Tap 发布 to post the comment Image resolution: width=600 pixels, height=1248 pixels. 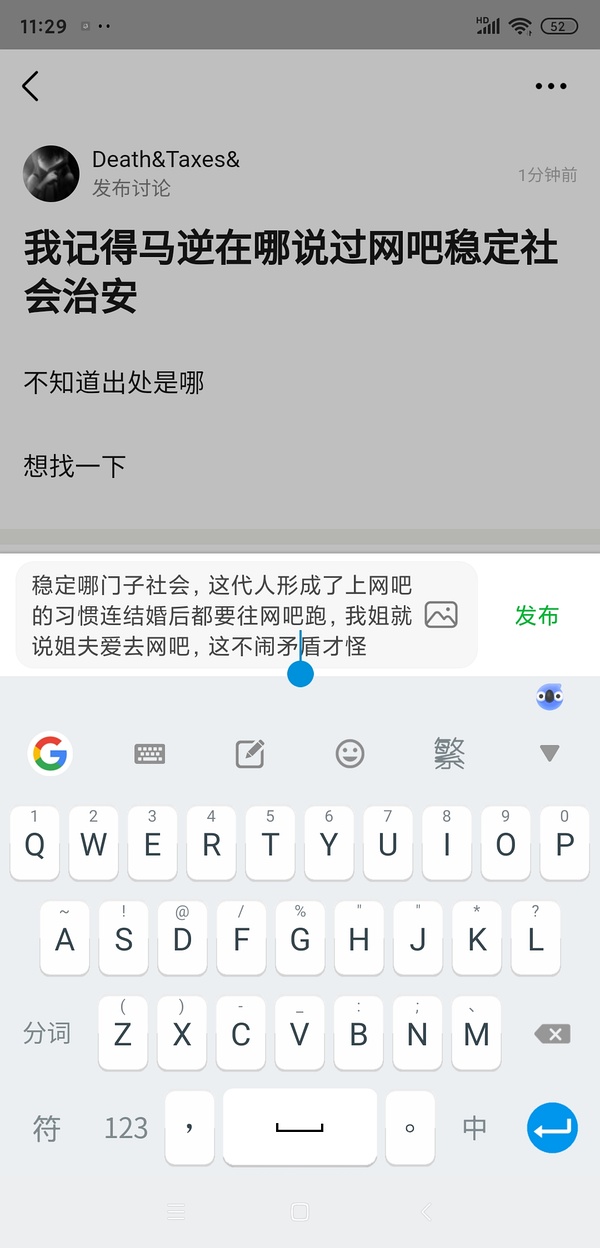point(536,615)
